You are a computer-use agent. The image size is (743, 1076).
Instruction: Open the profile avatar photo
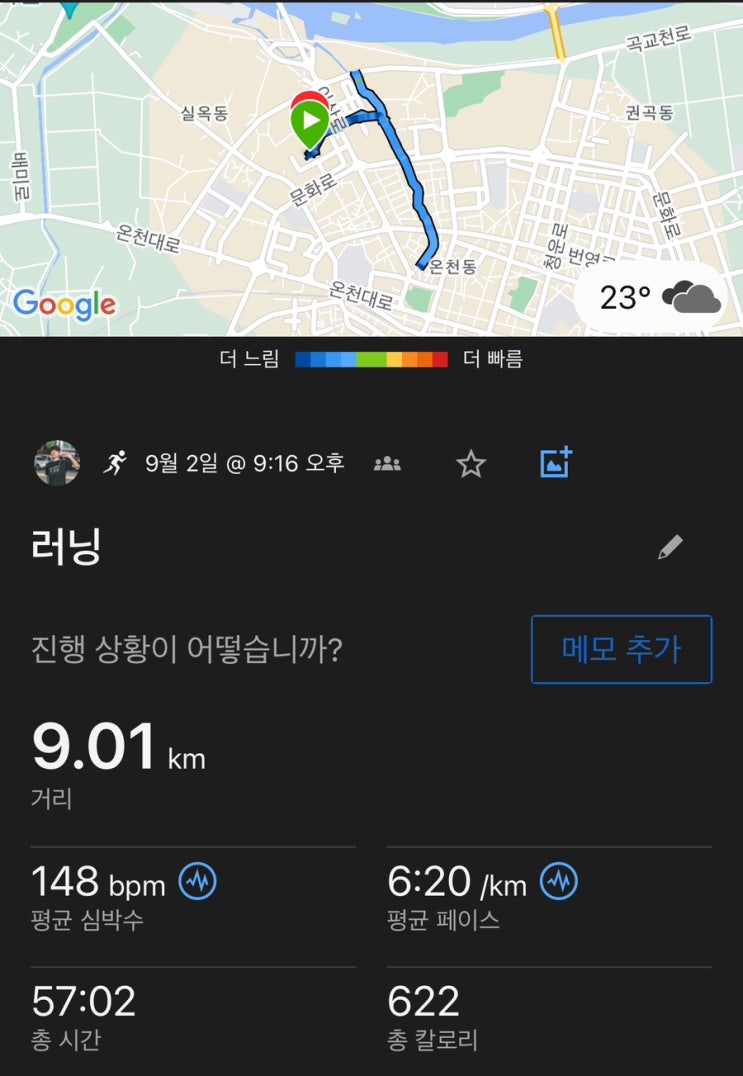pyautogui.click(x=56, y=463)
